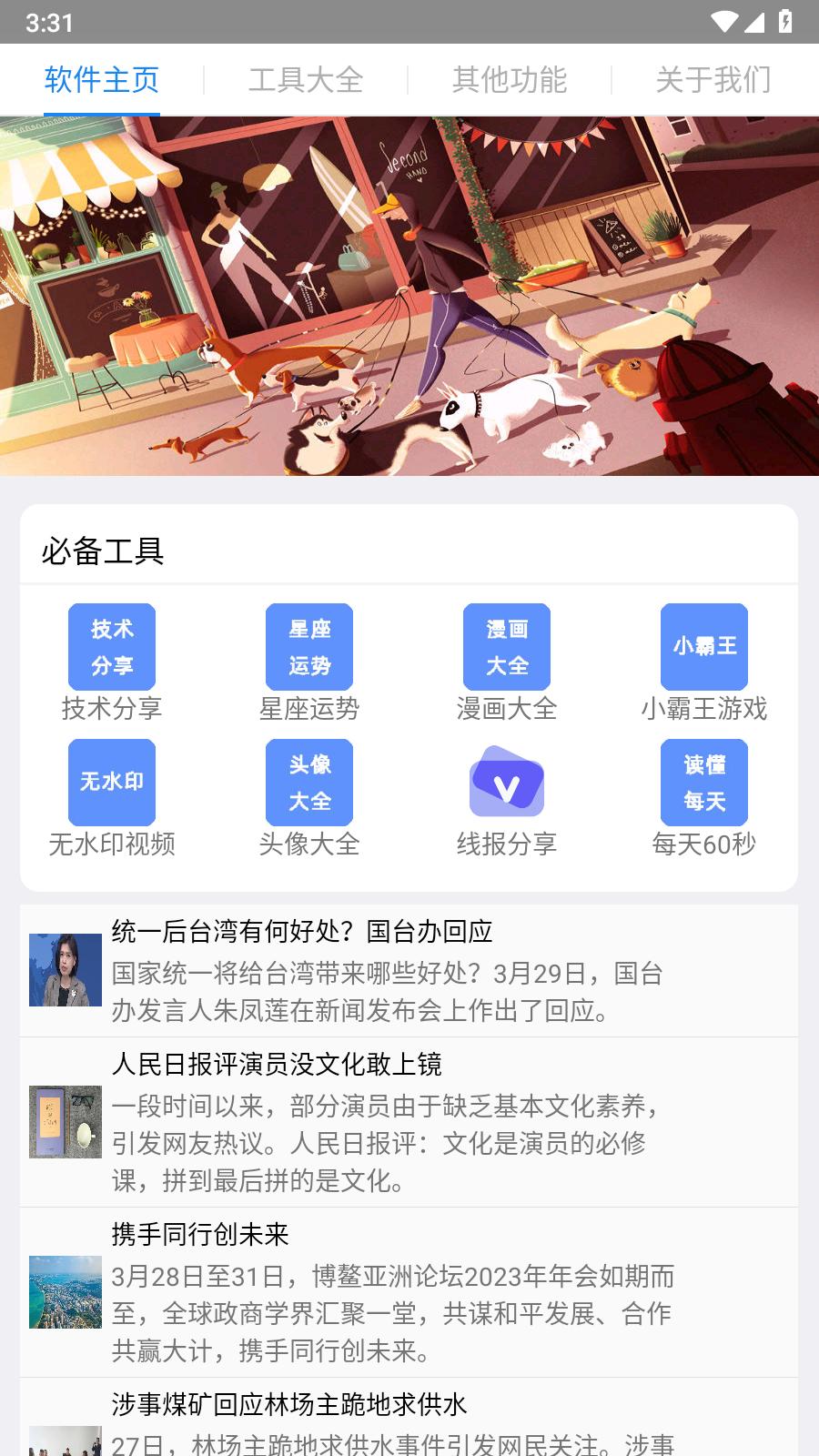Select the 软件主页 tab
Image resolution: width=819 pixels, height=1456 pixels.
pos(100,81)
